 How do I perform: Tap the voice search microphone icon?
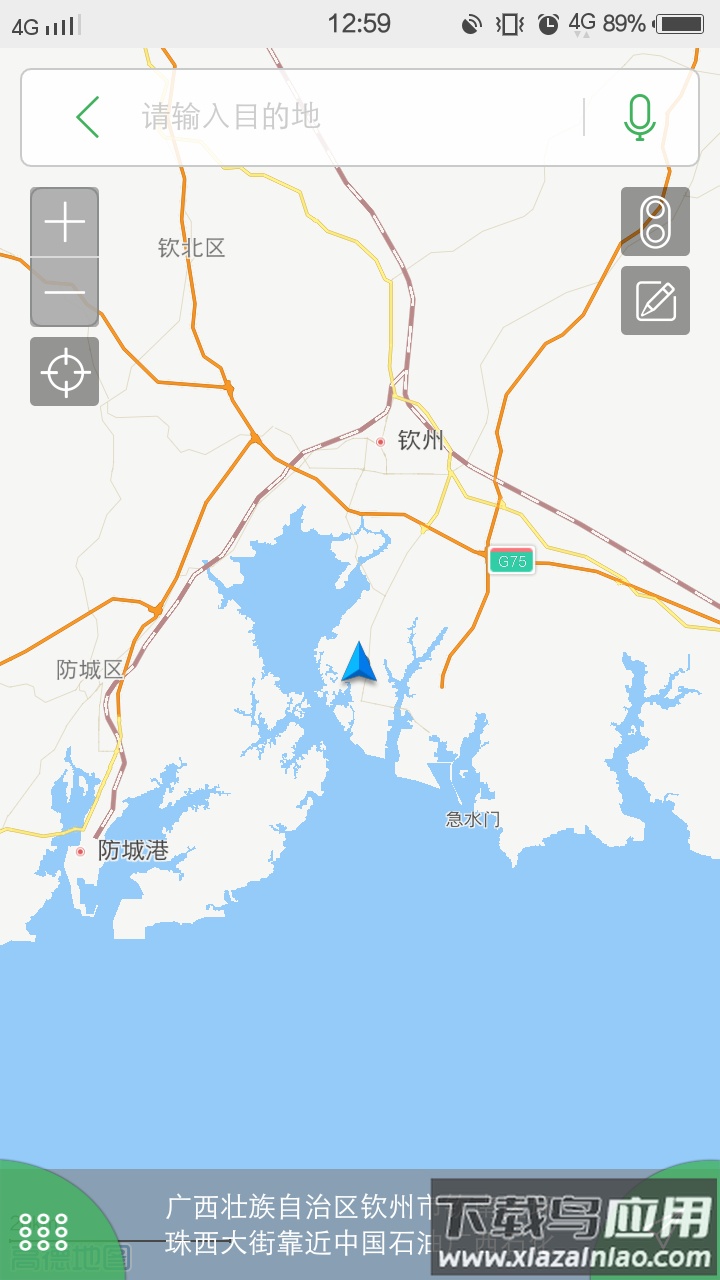coord(640,116)
